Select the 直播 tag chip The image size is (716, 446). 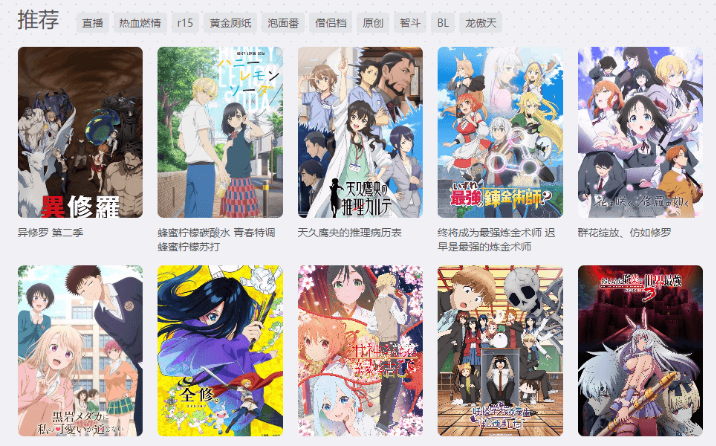click(x=93, y=22)
